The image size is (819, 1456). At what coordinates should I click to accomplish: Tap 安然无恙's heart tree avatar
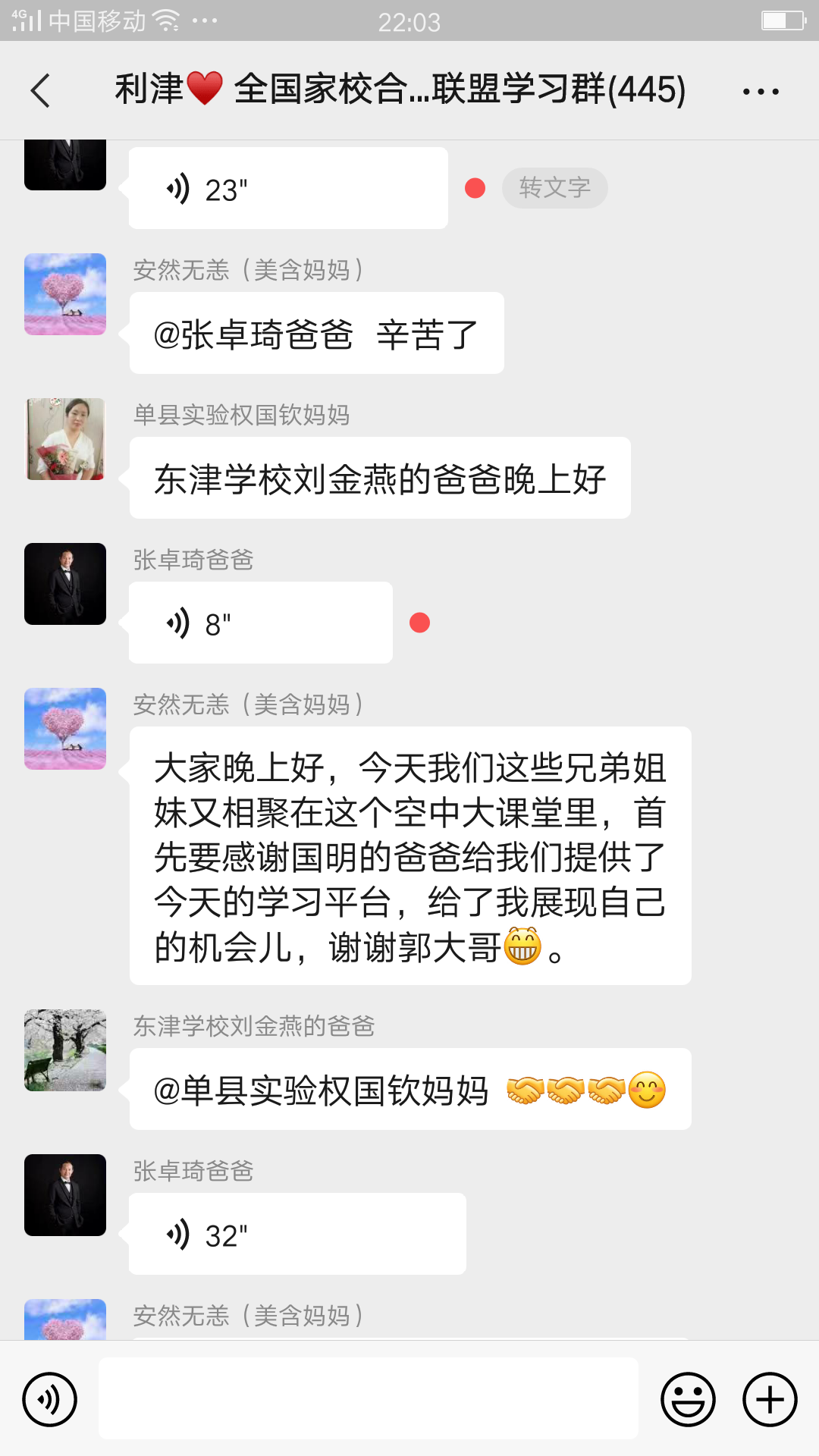pos(64,294)
